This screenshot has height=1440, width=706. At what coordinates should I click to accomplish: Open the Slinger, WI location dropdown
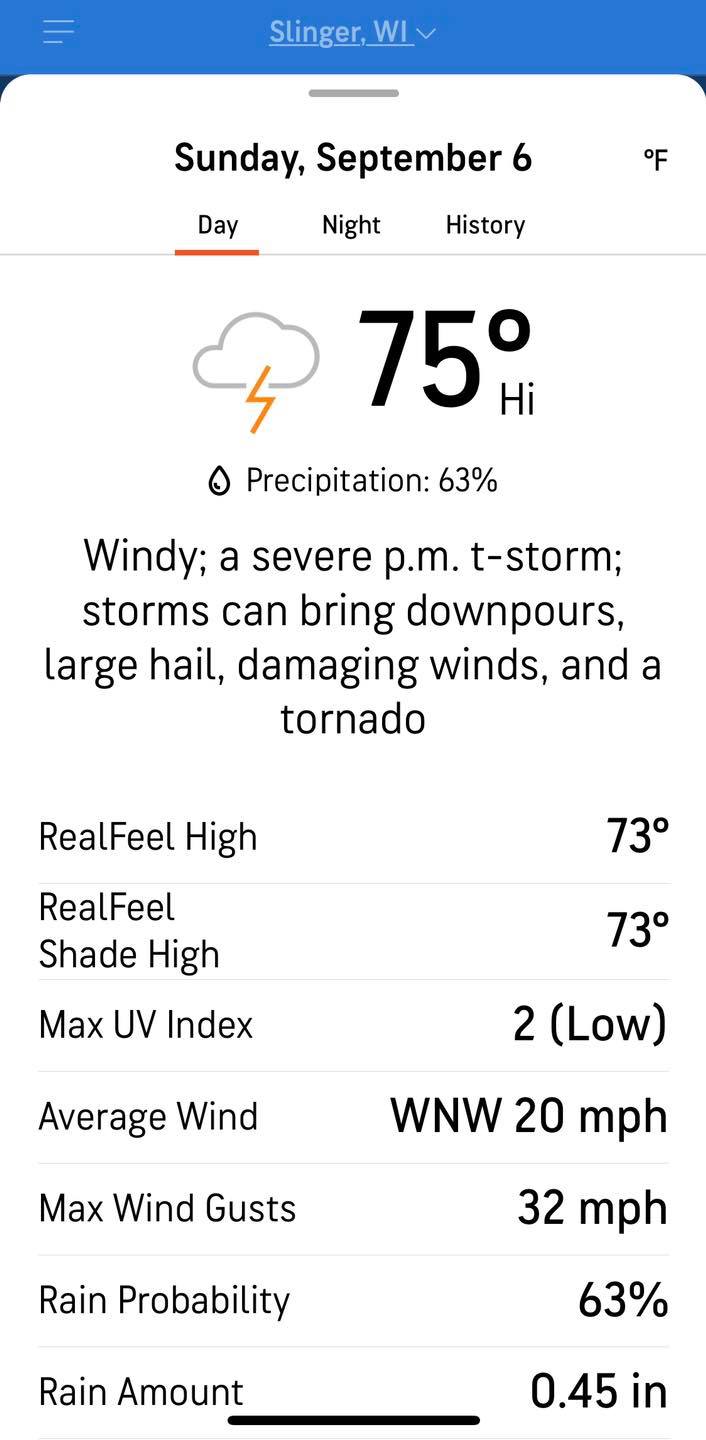pyautogui.click(x=352, y=33)
